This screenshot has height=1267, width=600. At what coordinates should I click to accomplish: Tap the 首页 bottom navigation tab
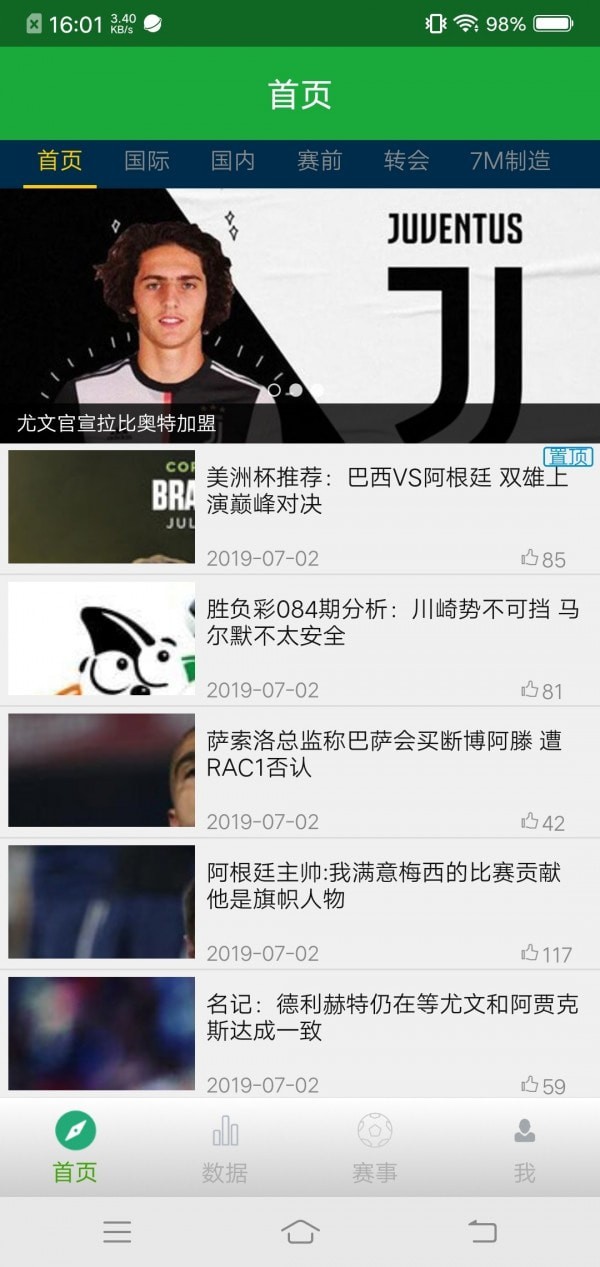75,1148
